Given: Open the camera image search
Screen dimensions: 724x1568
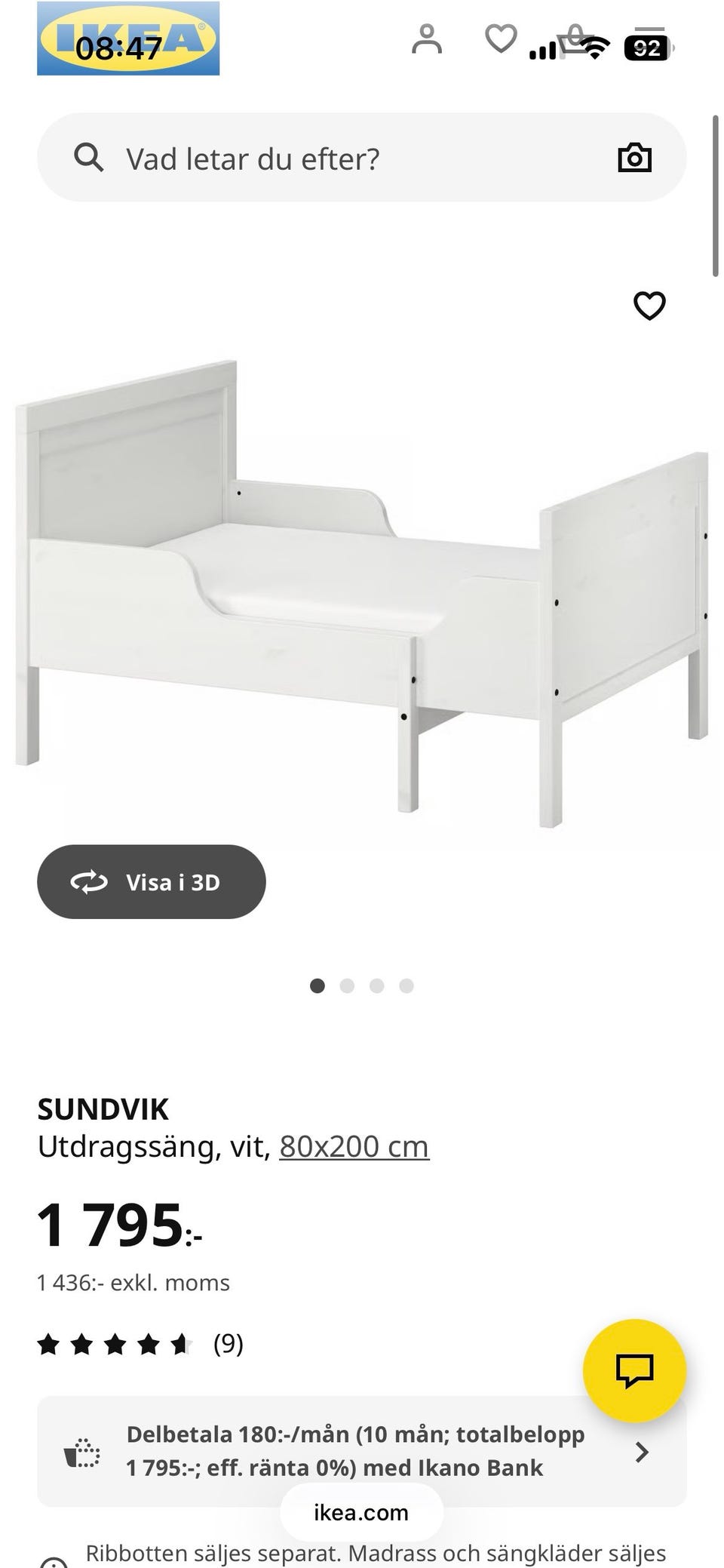Looking at the screenshot, I should pos(634,158).
